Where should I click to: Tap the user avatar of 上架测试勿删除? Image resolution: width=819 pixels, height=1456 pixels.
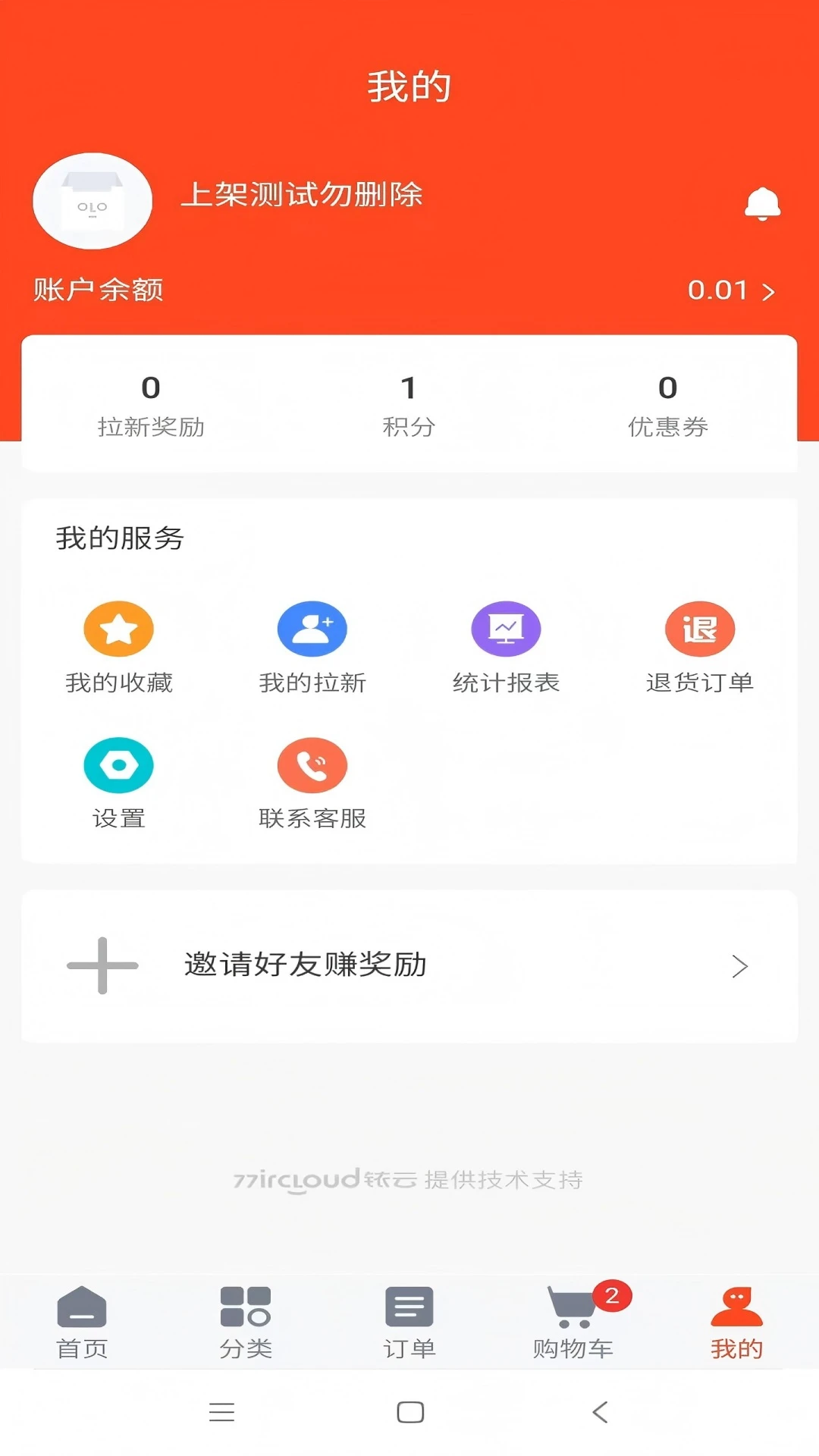click(91, 201)
